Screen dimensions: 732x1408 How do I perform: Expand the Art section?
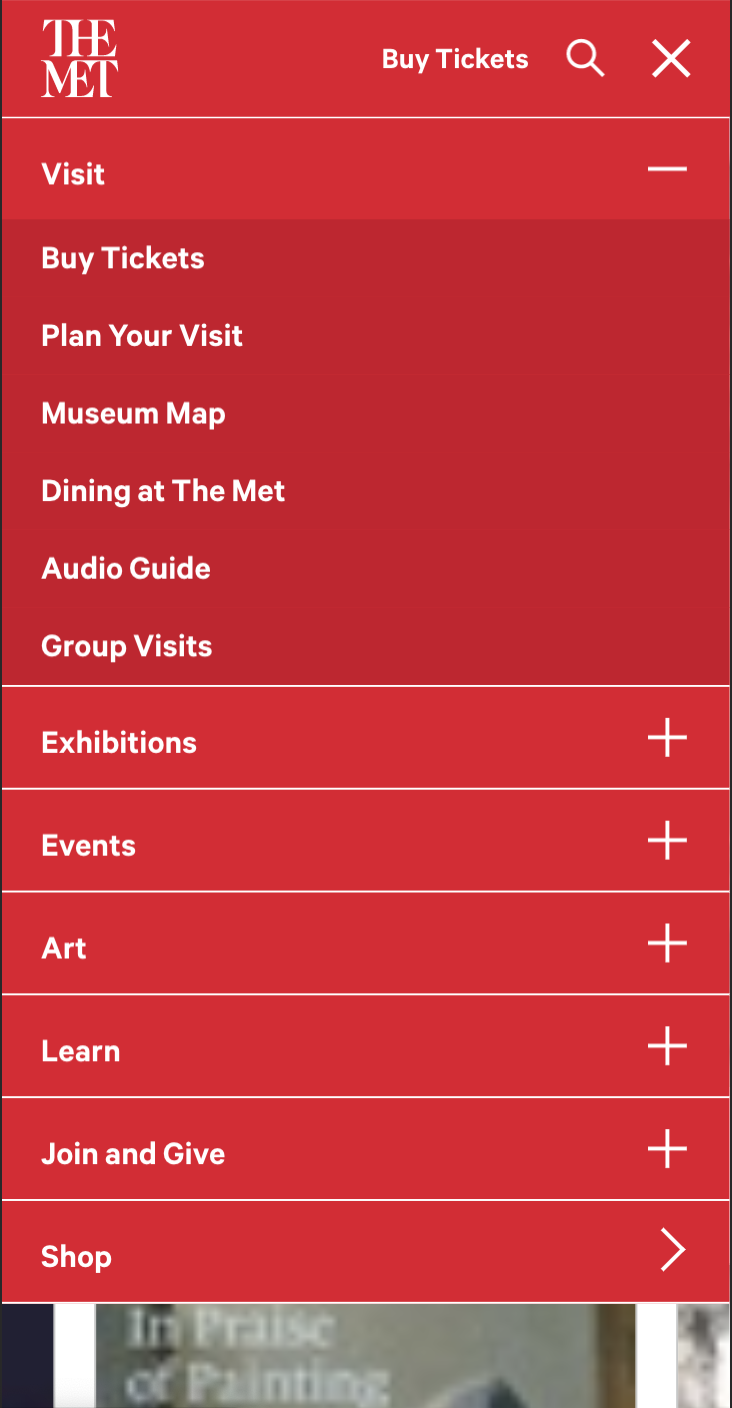pyautogui.click(x=667, y=945)
